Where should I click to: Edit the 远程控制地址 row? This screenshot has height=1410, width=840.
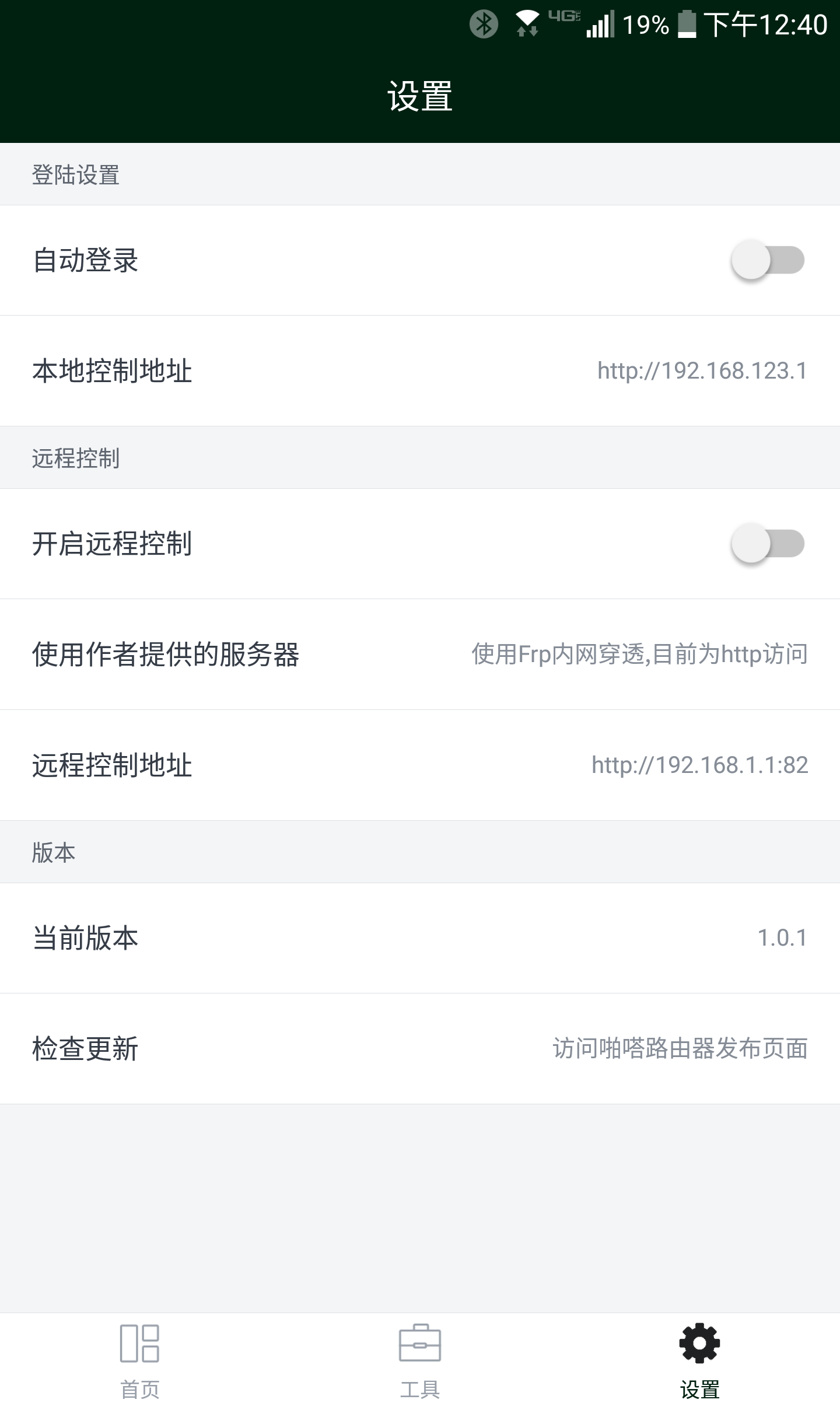pyautogui.click(x=420, y=765)
